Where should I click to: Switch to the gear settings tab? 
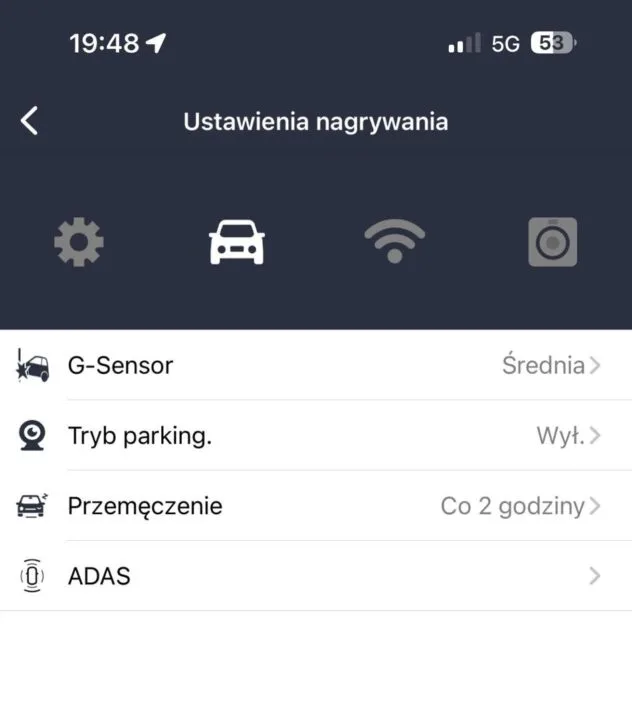[79, 242]
